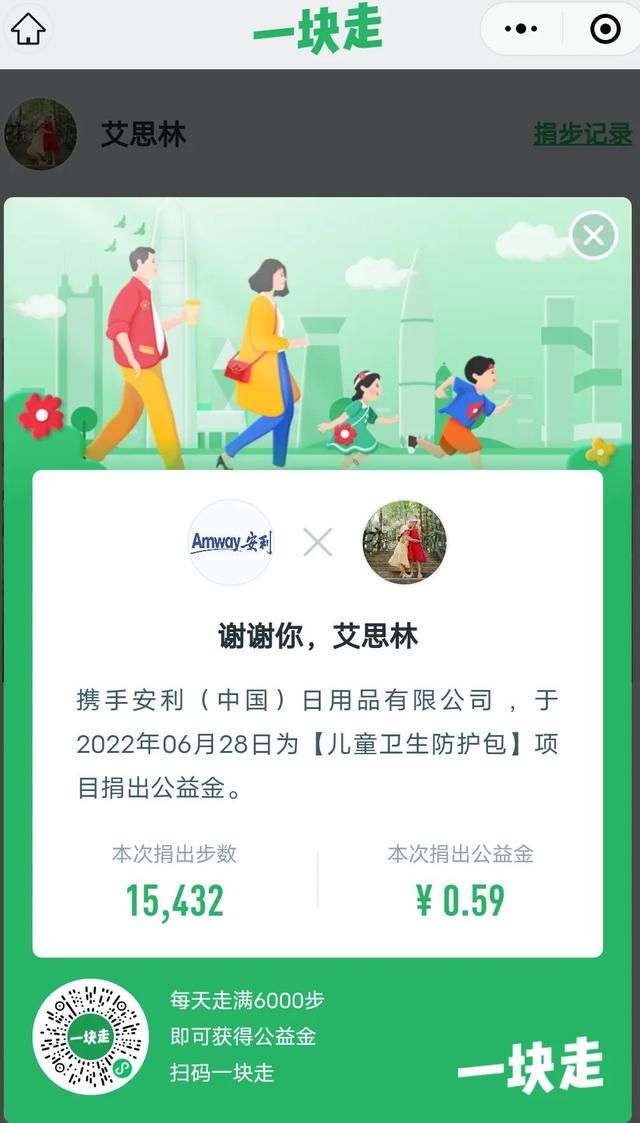
Task: Dismiss the donation card popup
Action: tap(593, 236)
